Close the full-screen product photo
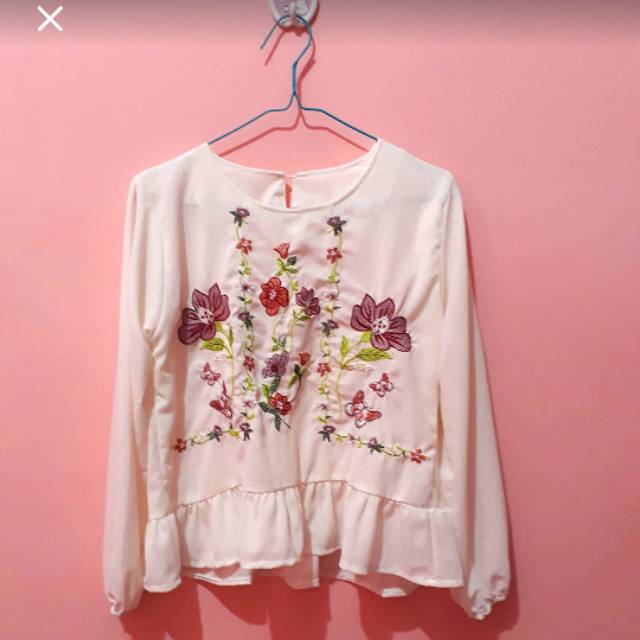Screen dimensions: 640x640 pyautogui.click(x=49, y=19)
